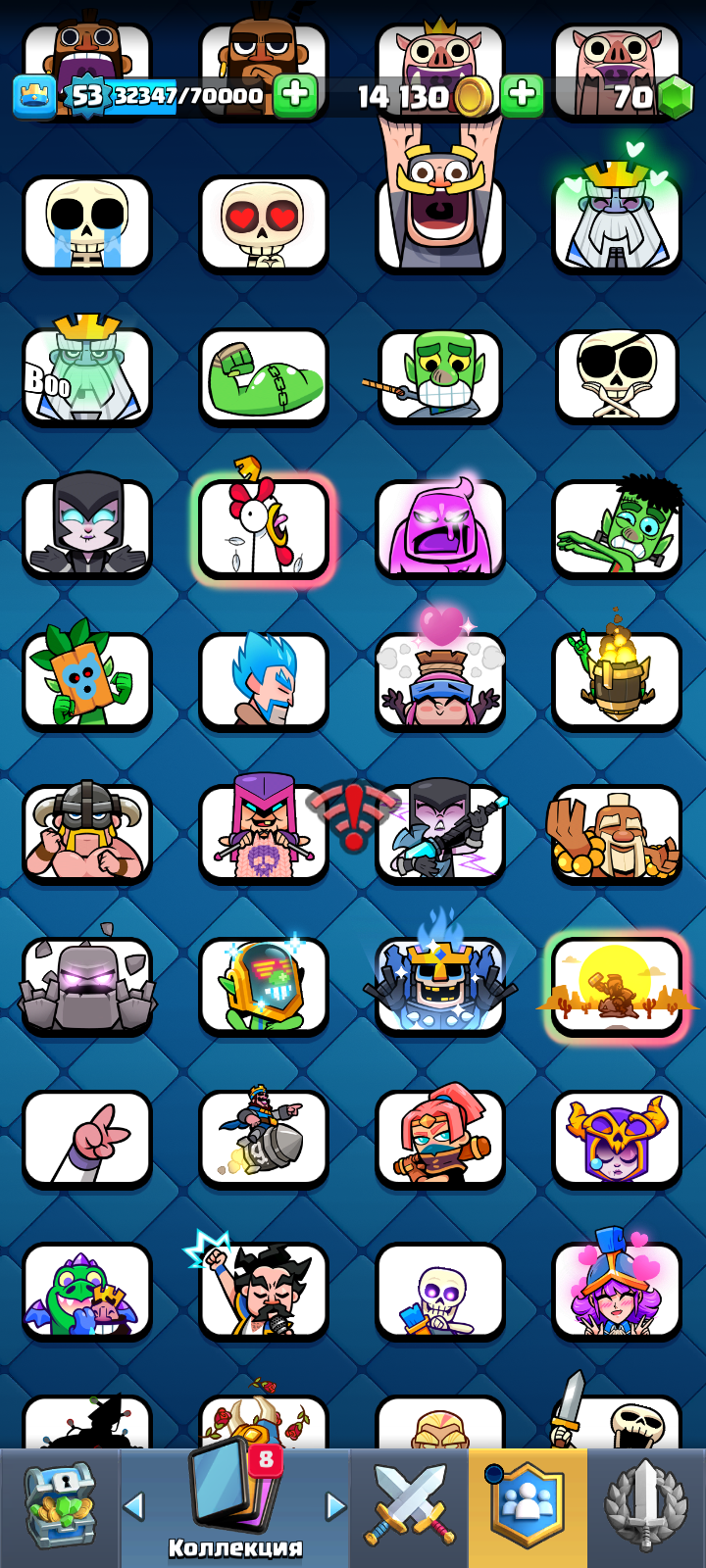Tap the pointing hand emote
The height and width of the screenshot is (1568, 706).
(87, 1139)
